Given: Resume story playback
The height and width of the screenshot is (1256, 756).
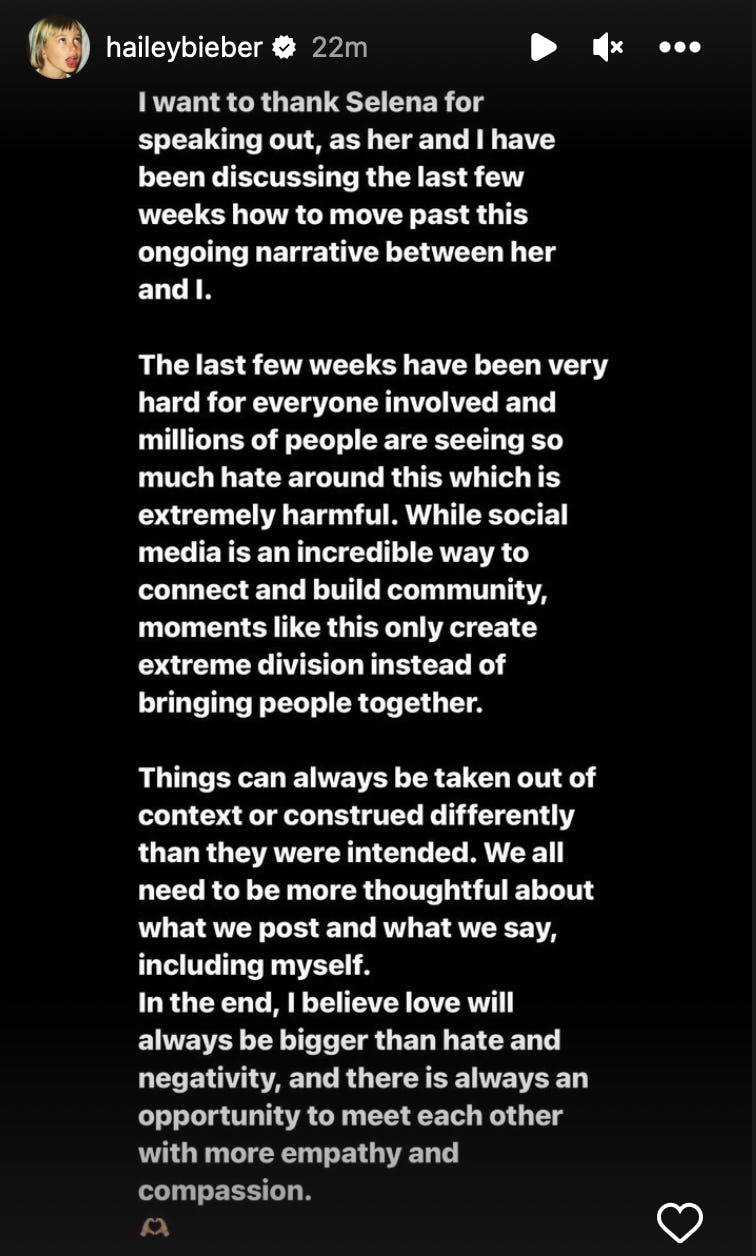Looking at the screenshot, I should coord(543,47).
